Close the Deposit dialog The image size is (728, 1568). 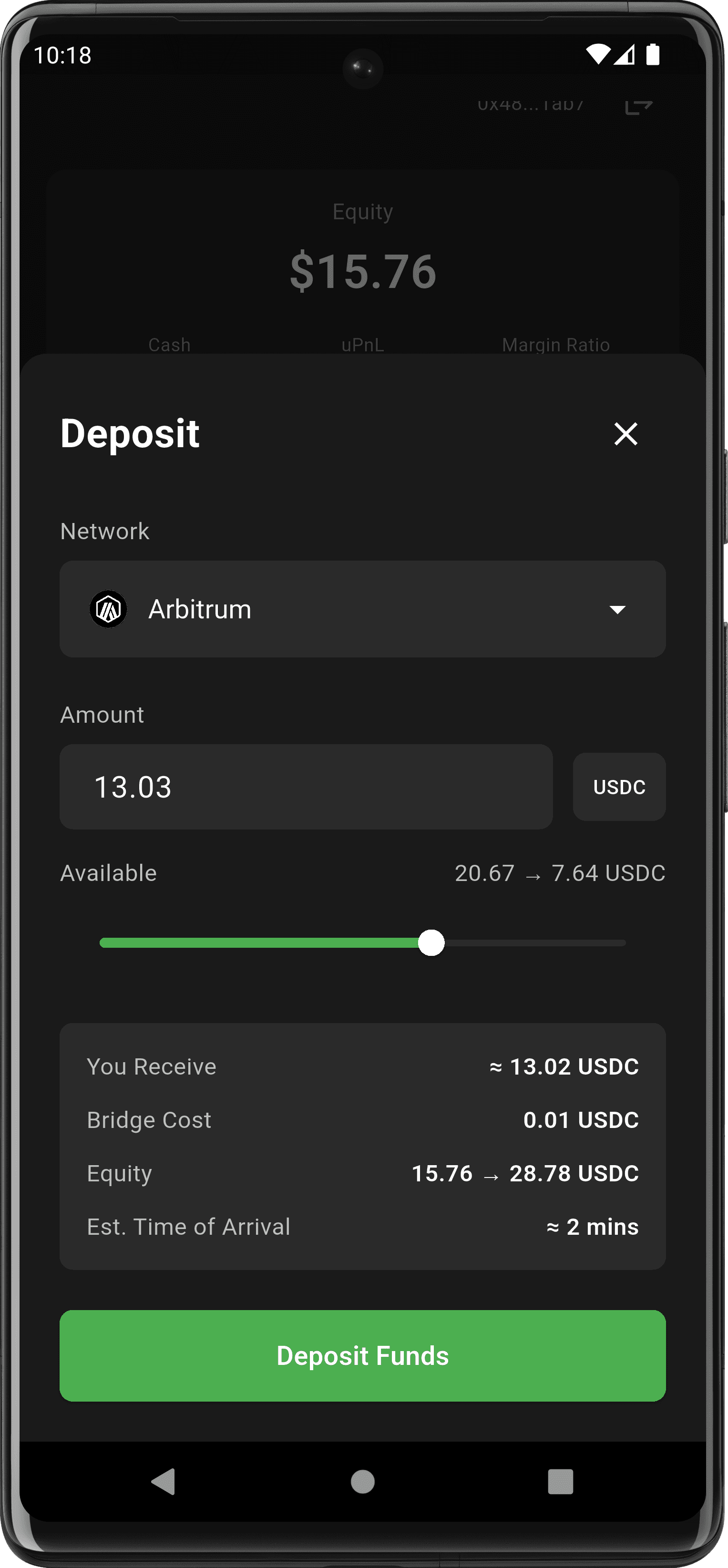tap(625, 434)
